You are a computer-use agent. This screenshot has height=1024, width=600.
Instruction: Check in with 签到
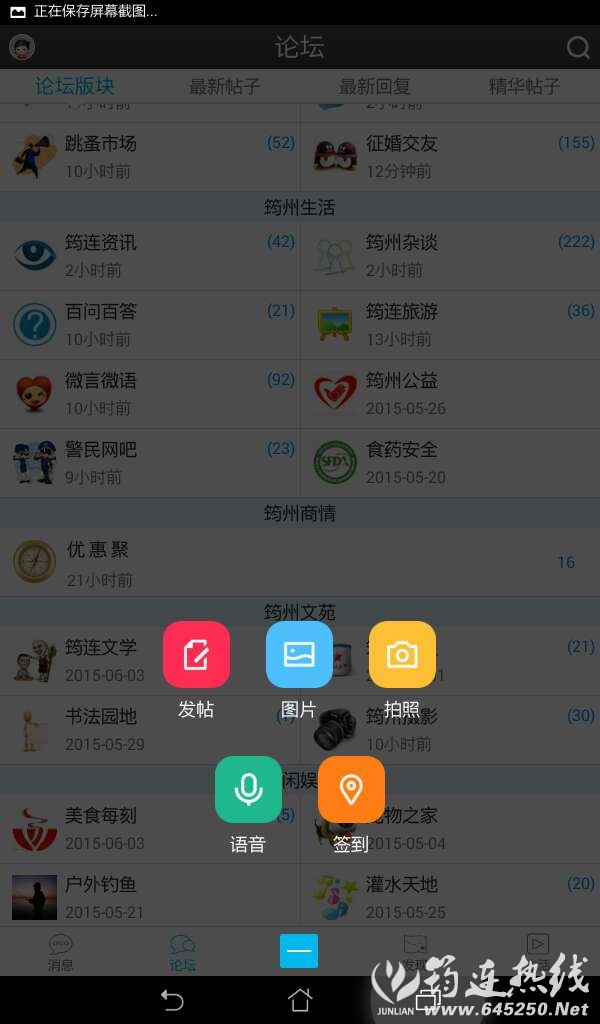pos(351,789)
